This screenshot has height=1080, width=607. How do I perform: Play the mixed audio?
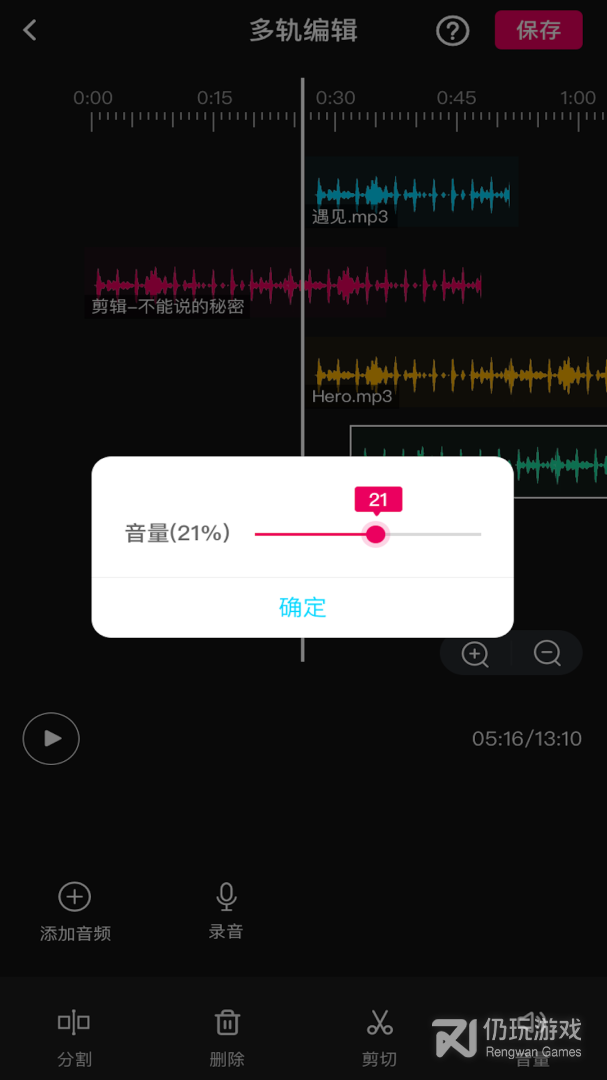coord(51,738)
